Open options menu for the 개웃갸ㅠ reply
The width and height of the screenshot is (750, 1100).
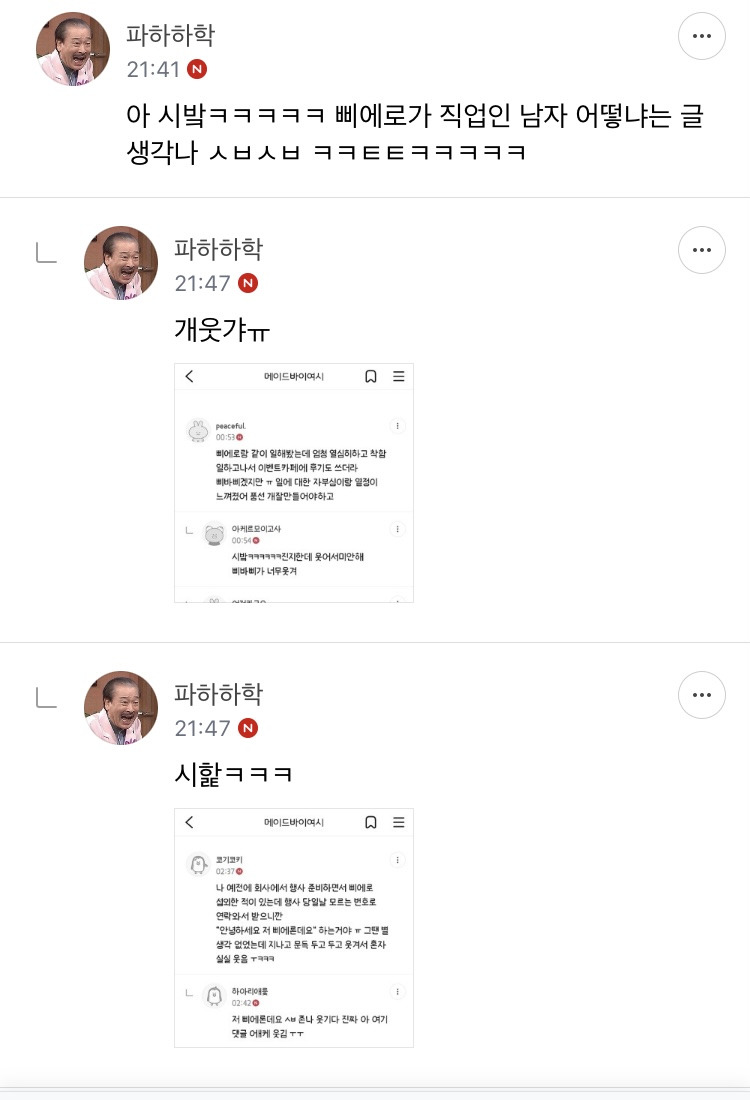click(x=702, y=250)
